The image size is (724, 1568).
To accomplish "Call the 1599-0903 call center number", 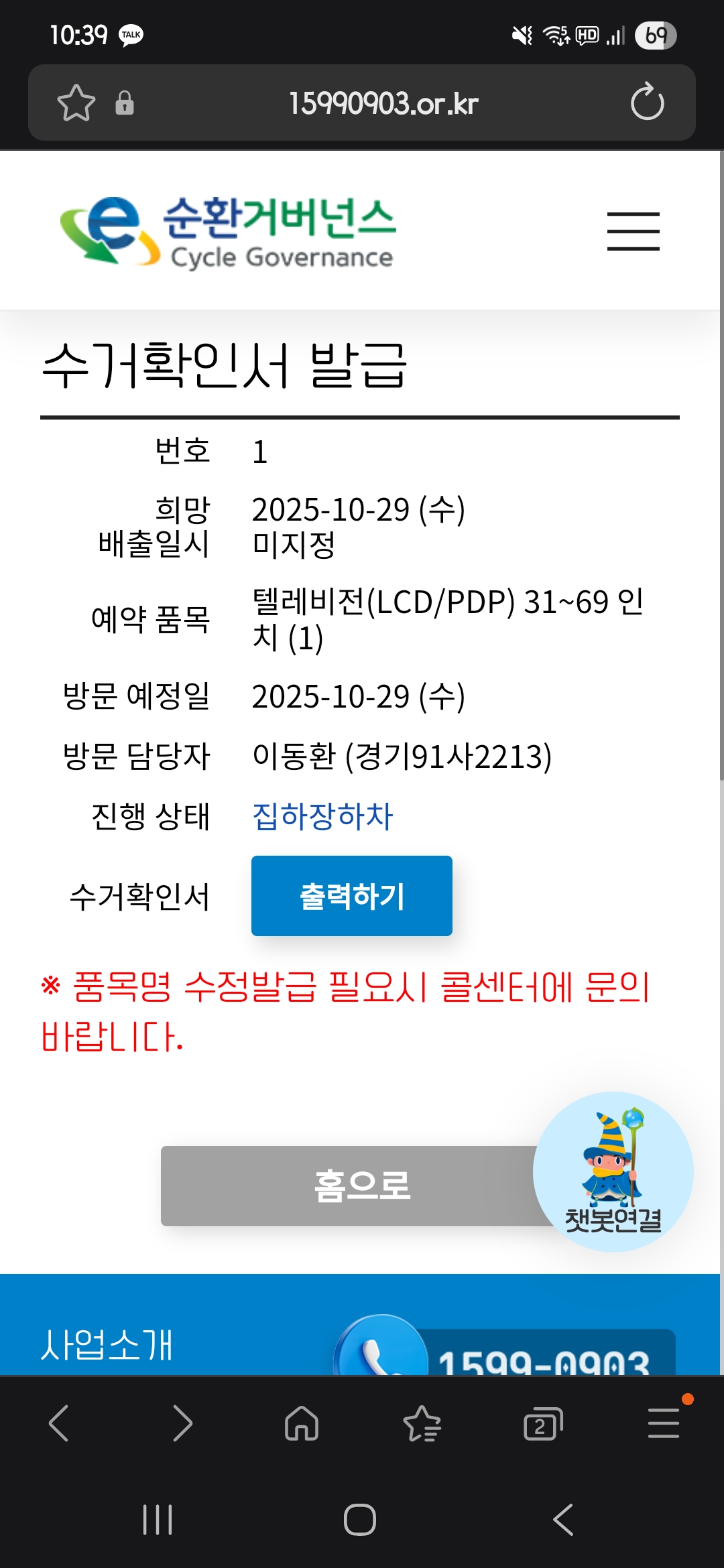I will click(504, 1347).
